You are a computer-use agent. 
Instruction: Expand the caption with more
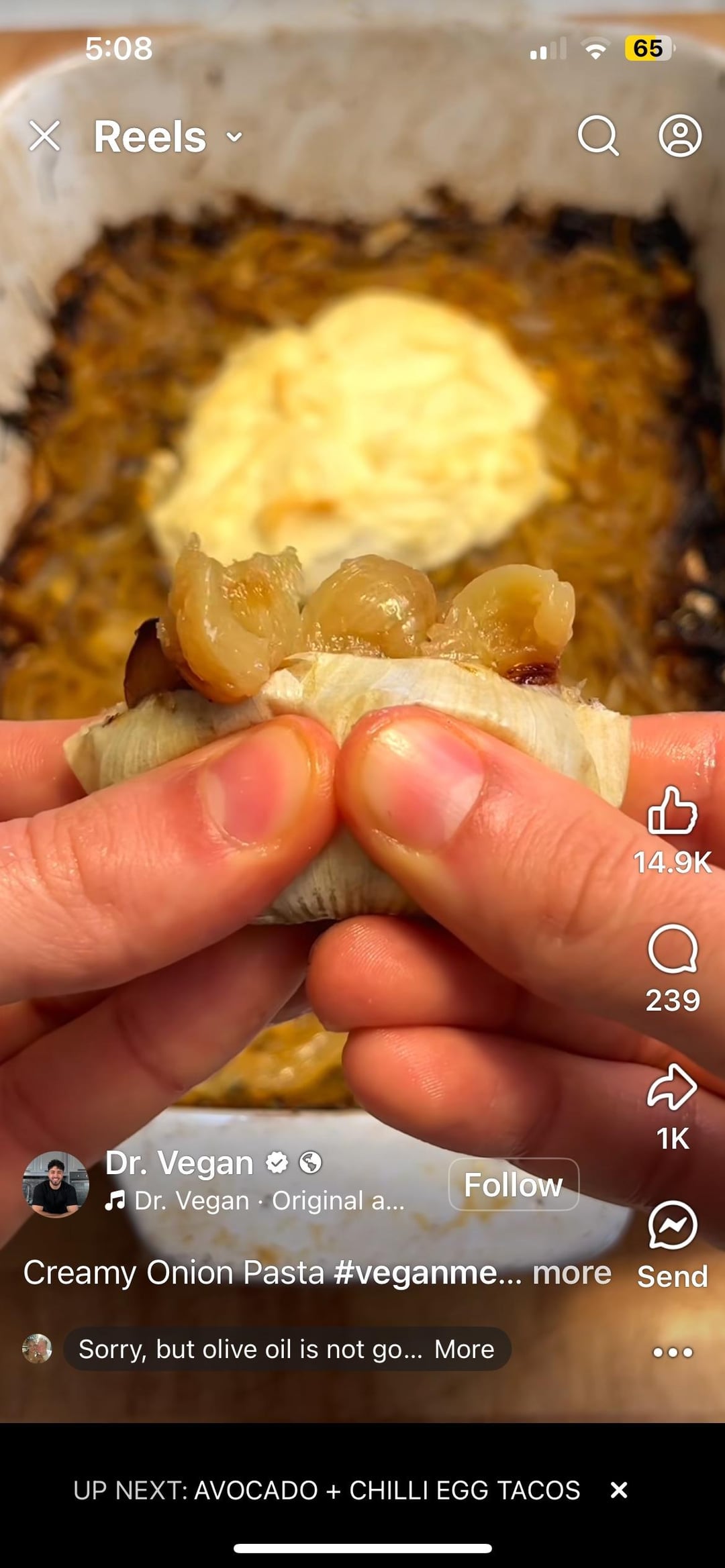click(x=571, y=1273)
